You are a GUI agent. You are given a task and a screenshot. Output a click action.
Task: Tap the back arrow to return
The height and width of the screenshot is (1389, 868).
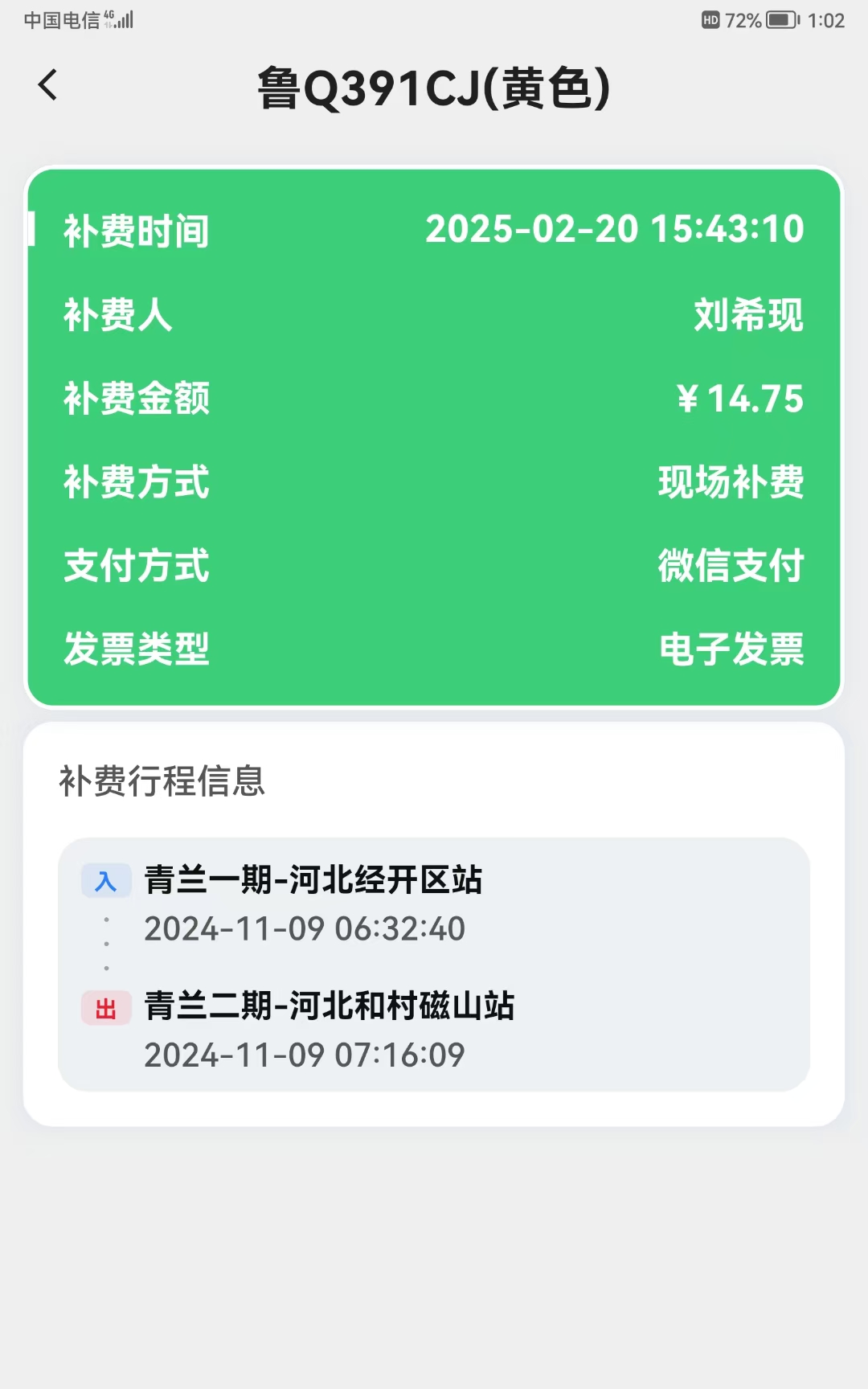pos(47,84)
